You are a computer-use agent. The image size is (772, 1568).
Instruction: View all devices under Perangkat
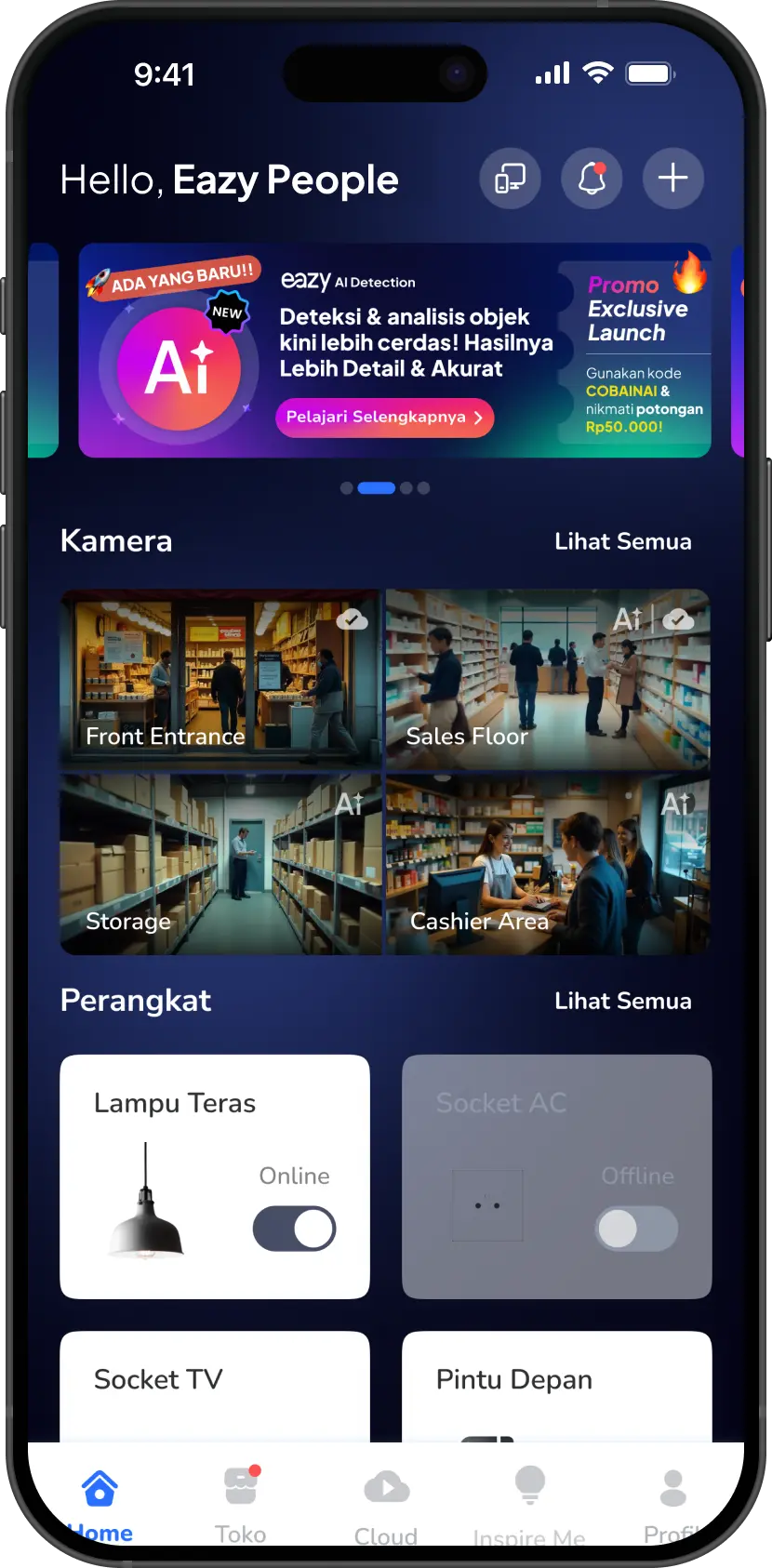pos(622,1001)
